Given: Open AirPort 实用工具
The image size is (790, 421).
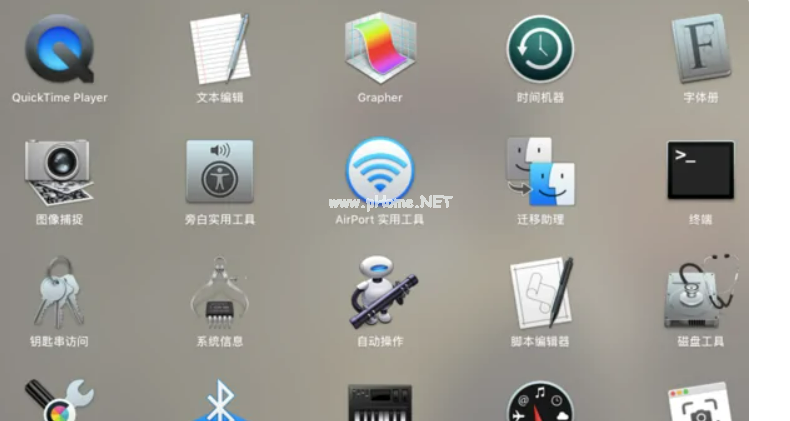Looking at the screenshot, I should tap(380, 170).
